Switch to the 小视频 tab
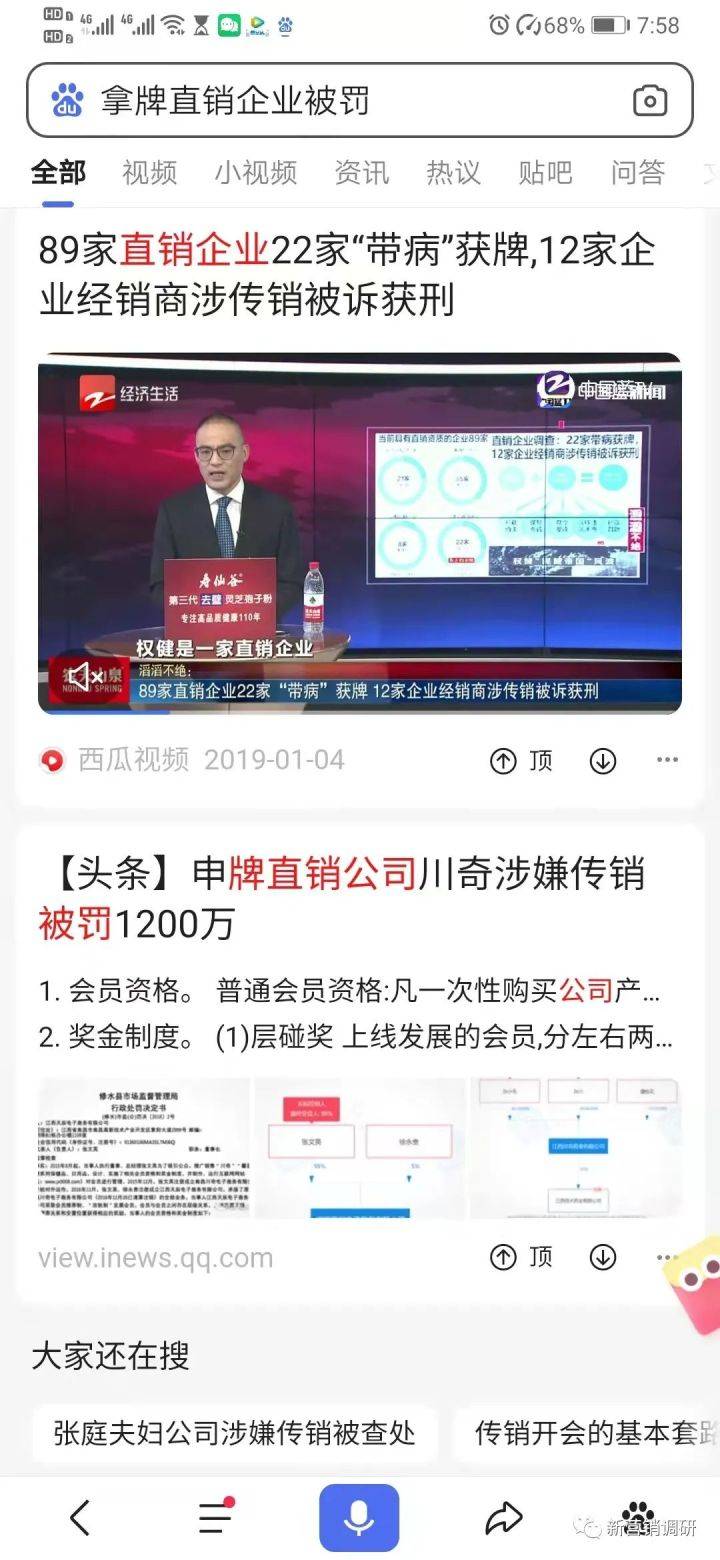This screenshot has width=720, height=1560. [255, 172]
